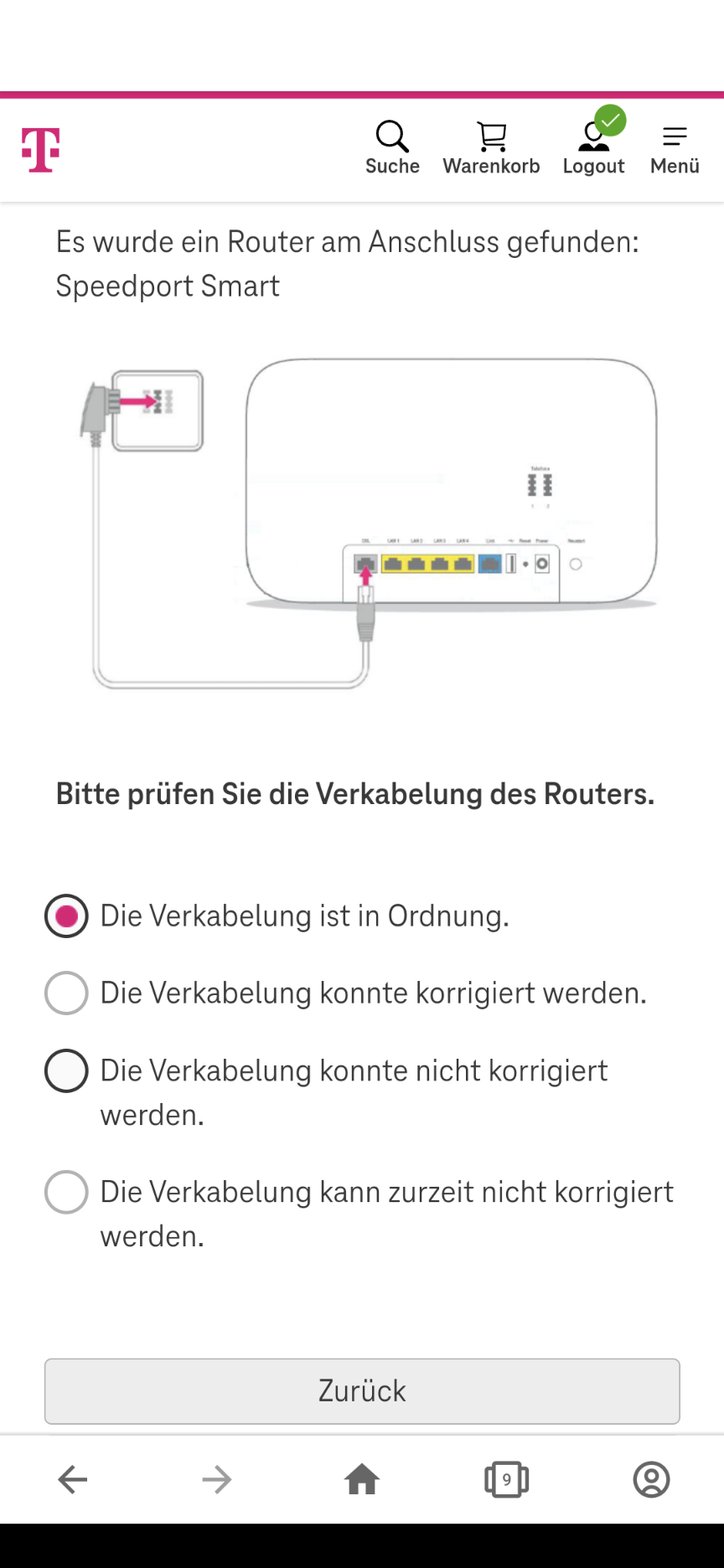Open the Menü hamburger menu

(x=675, y=147)
